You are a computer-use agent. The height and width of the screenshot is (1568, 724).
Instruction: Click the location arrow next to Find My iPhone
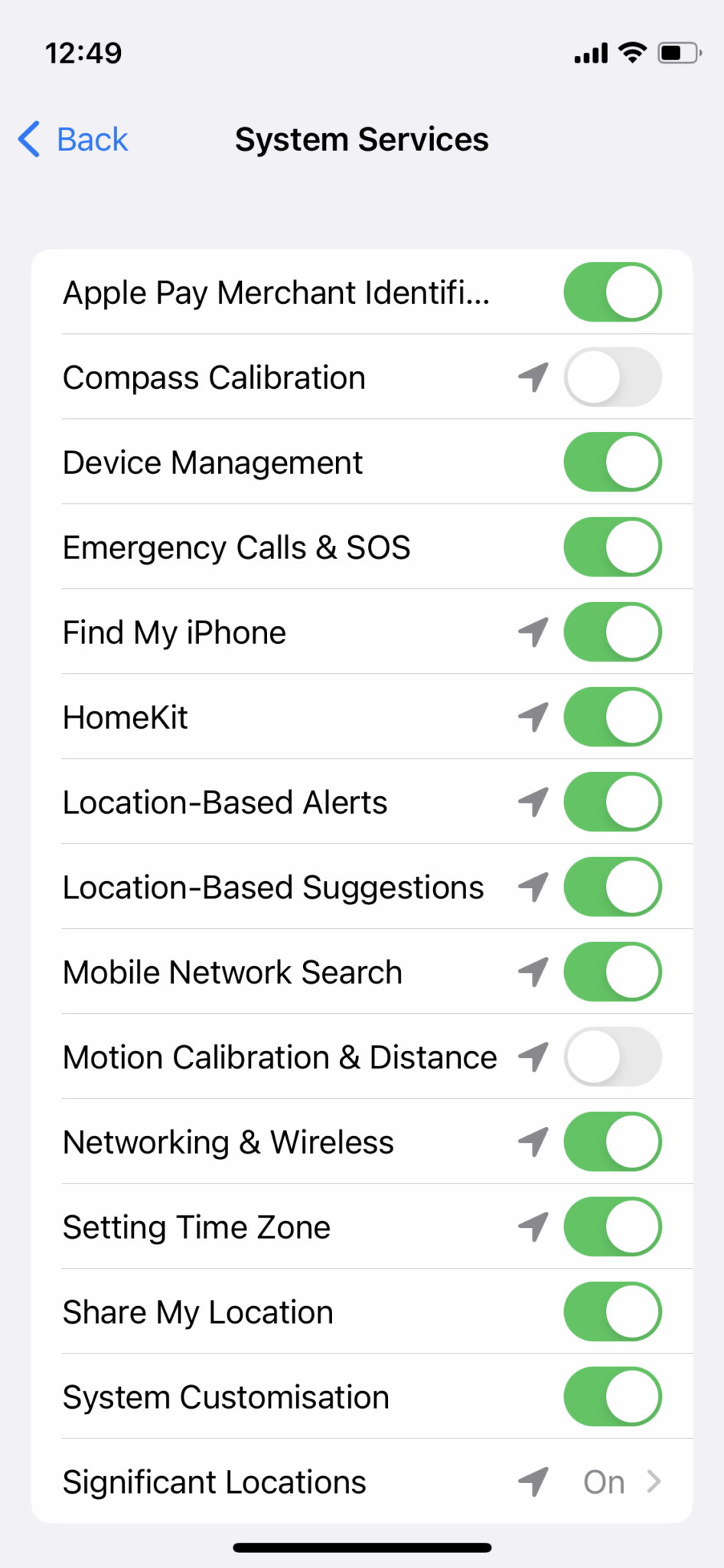(x=533, y=632)
